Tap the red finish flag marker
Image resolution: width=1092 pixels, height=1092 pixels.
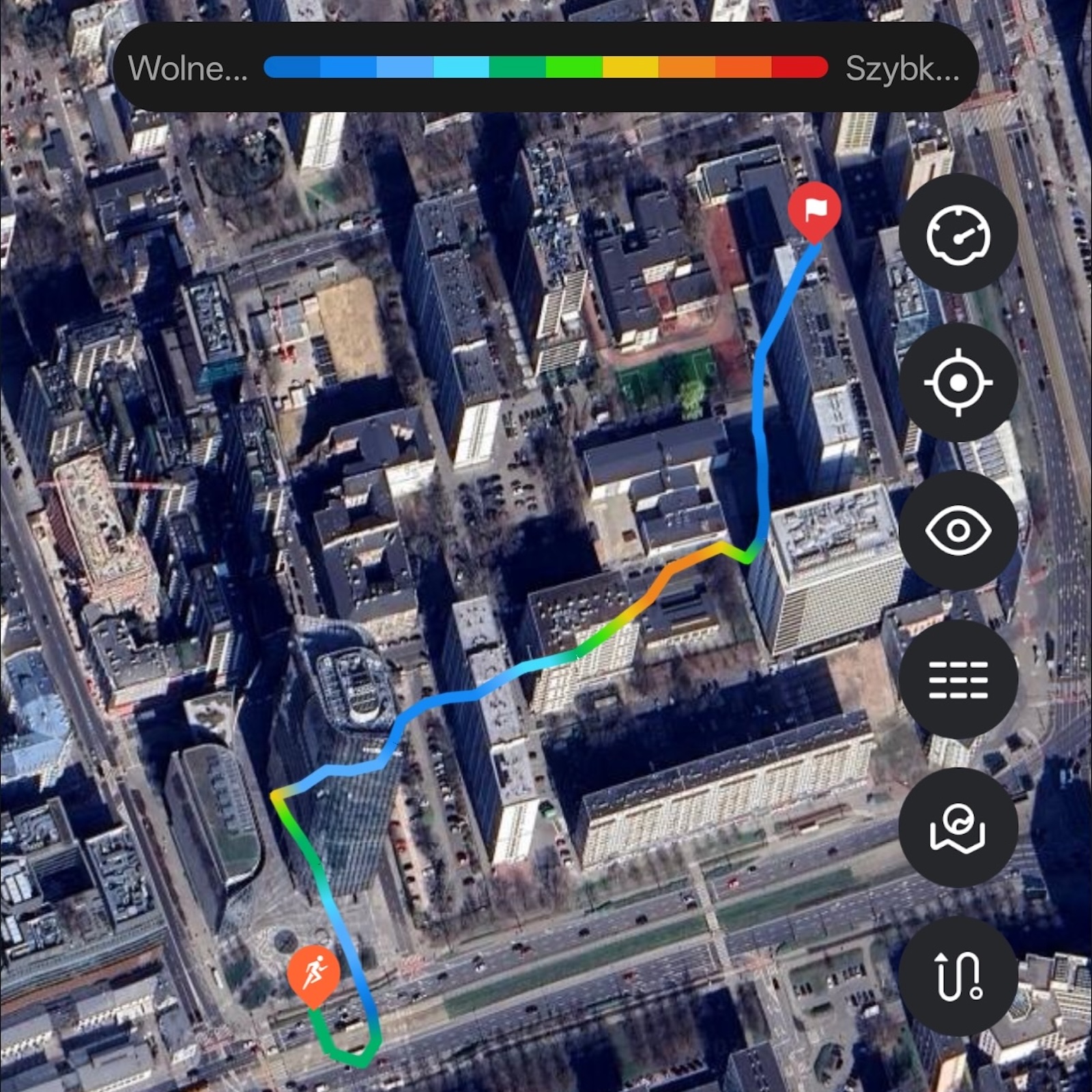(814, 210)
